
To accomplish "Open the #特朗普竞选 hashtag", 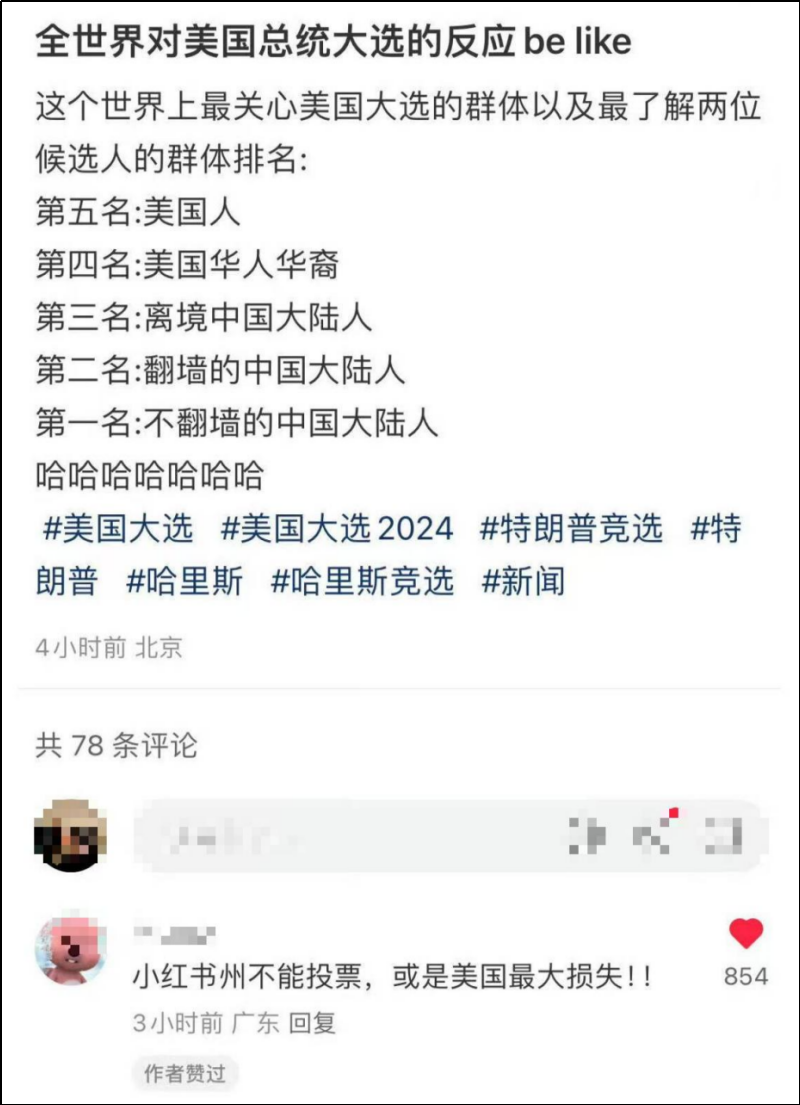I will [571, 529].
